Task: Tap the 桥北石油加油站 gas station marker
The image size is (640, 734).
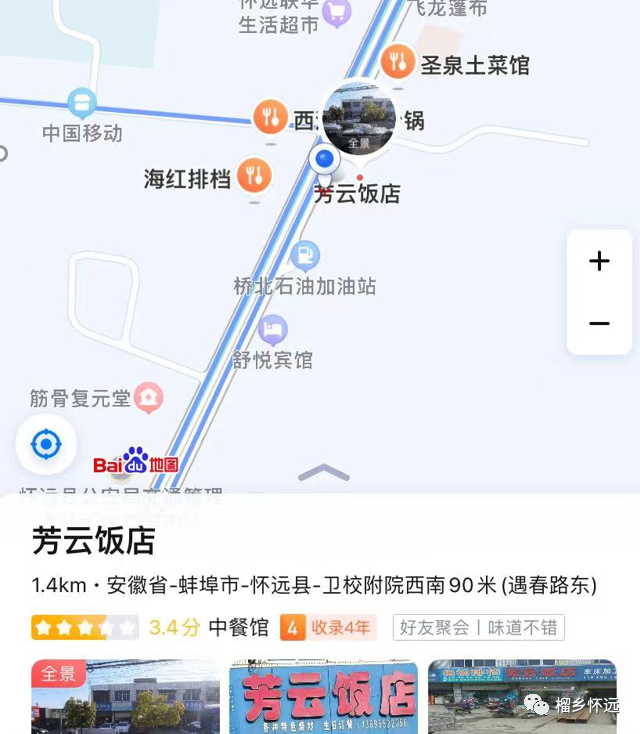Action: [305, 255]
